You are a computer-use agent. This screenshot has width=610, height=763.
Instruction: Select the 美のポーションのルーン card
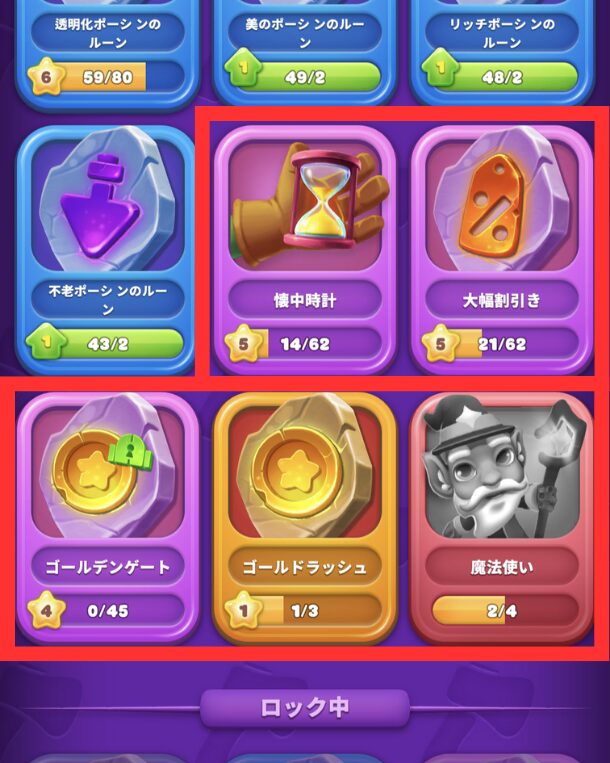click(x=304, y=45)
